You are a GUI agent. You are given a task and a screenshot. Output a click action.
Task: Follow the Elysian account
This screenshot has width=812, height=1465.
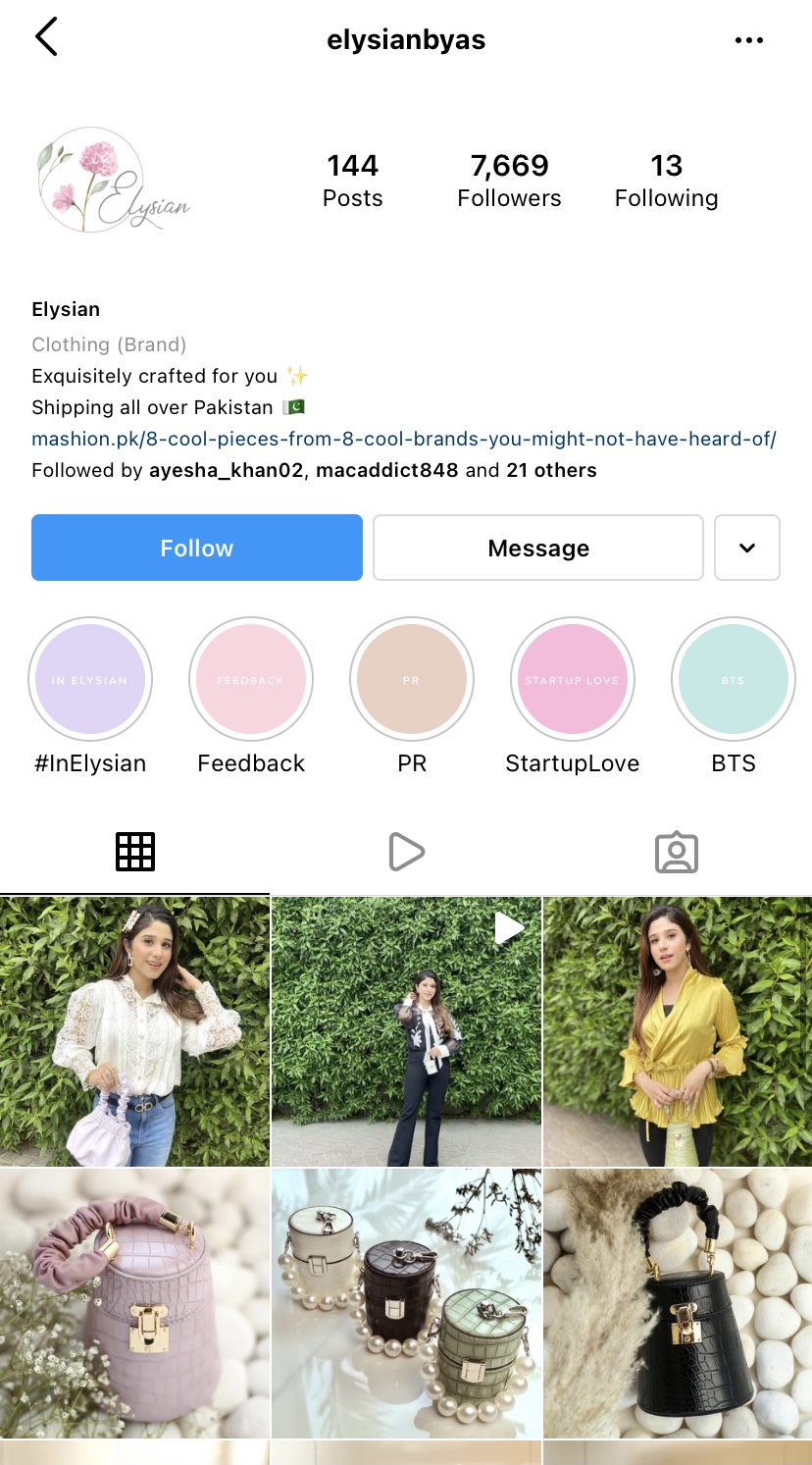click(x=197, y=548)
